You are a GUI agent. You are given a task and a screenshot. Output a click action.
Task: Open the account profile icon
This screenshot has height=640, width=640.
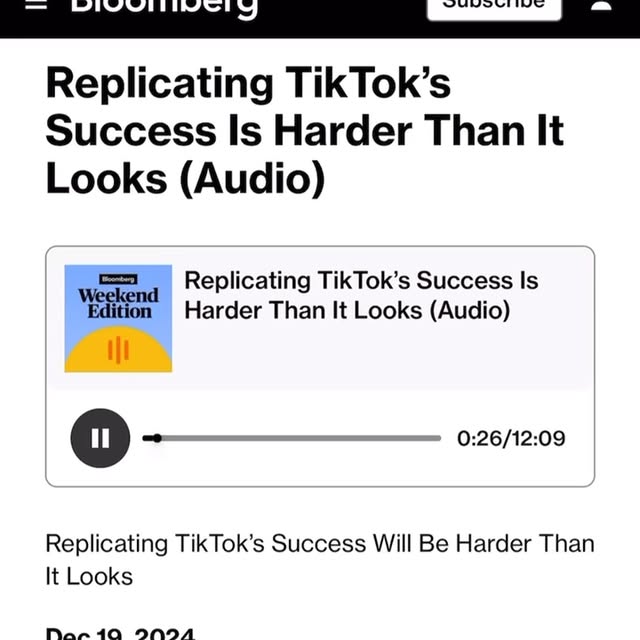[x=601, y=6]
